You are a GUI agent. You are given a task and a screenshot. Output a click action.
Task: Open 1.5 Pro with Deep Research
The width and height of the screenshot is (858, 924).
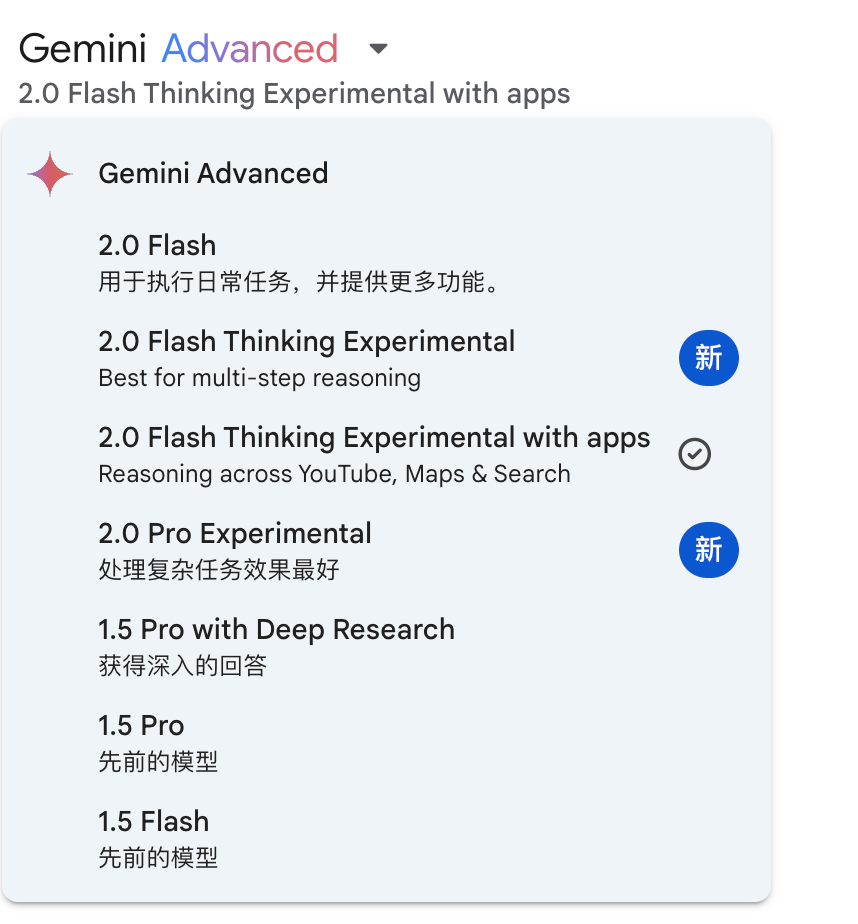276,629
